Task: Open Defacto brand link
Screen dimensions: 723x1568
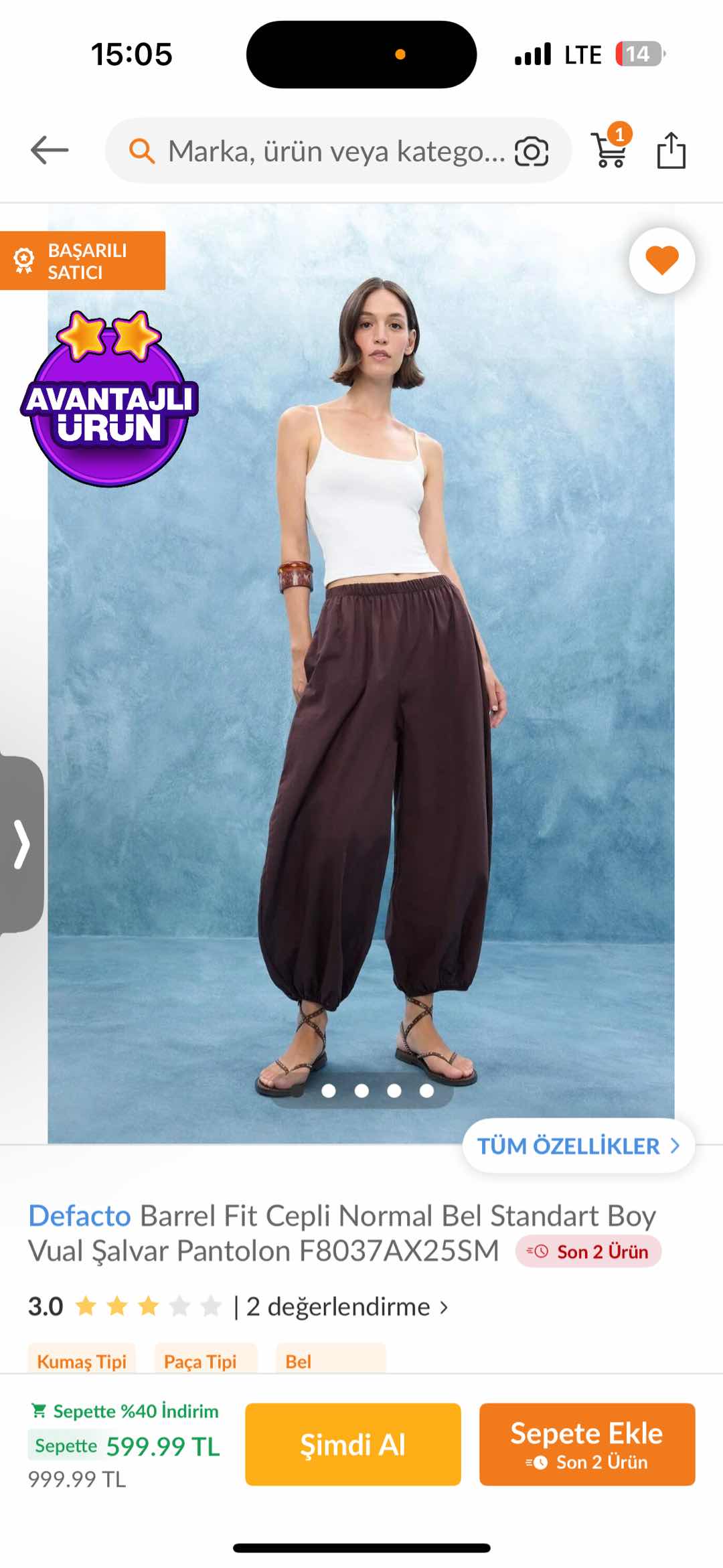Action: [x=80, y=1216]
